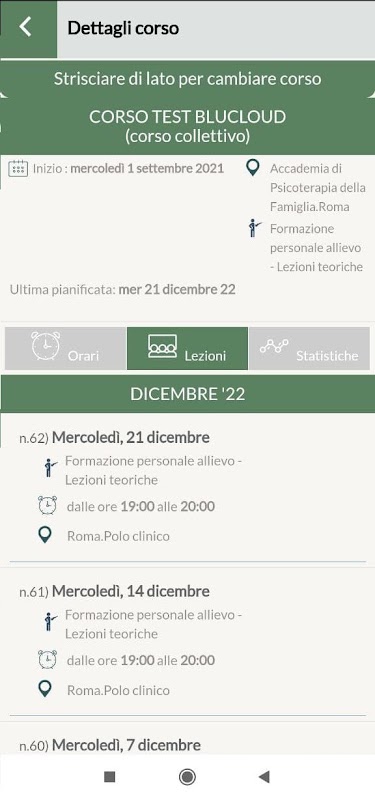Image resolution: width=375 pixels, height=800 pixels.
Task: Open lesson n.62 on Mercoledì, 21 dicembre
Action: click(x=187, y=487)
